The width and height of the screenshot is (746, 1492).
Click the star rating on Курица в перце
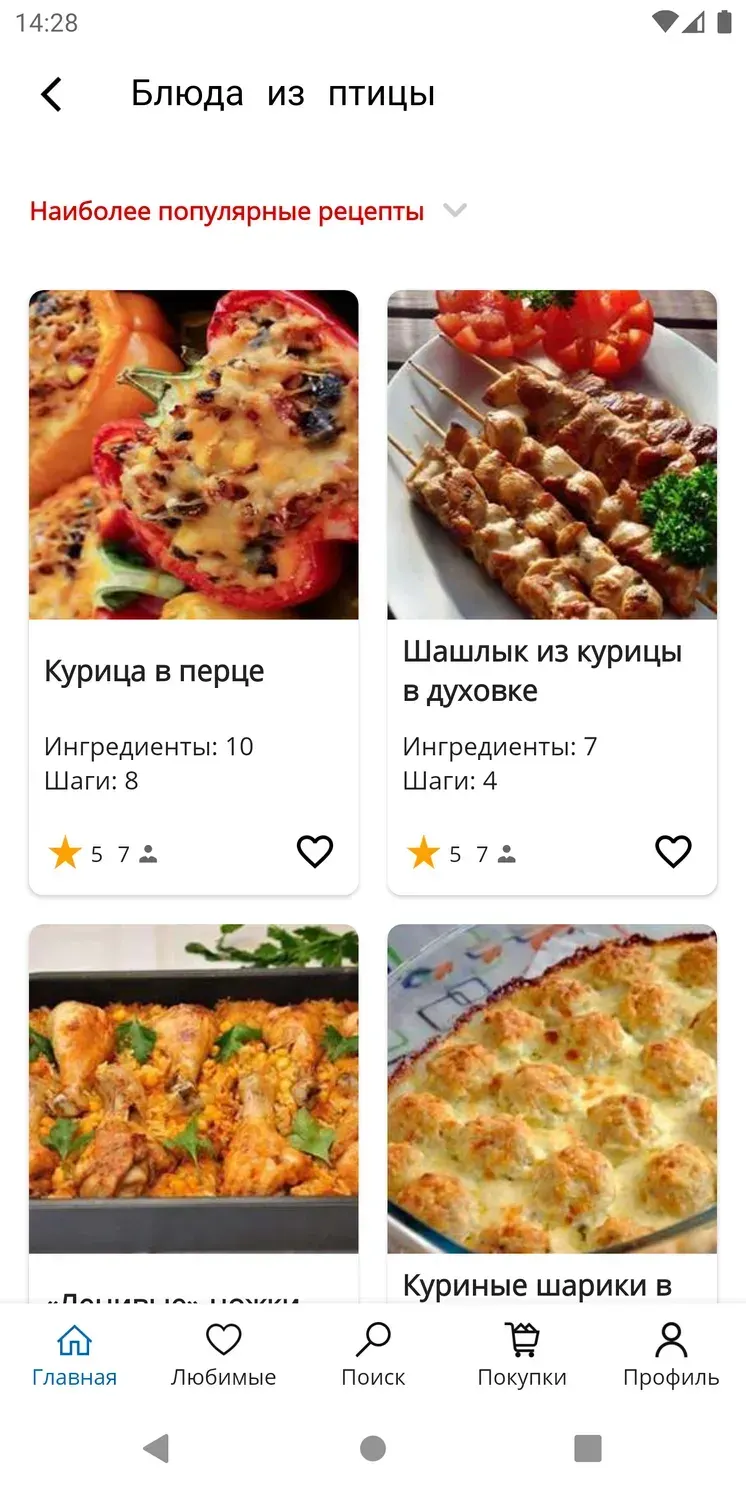65,852
